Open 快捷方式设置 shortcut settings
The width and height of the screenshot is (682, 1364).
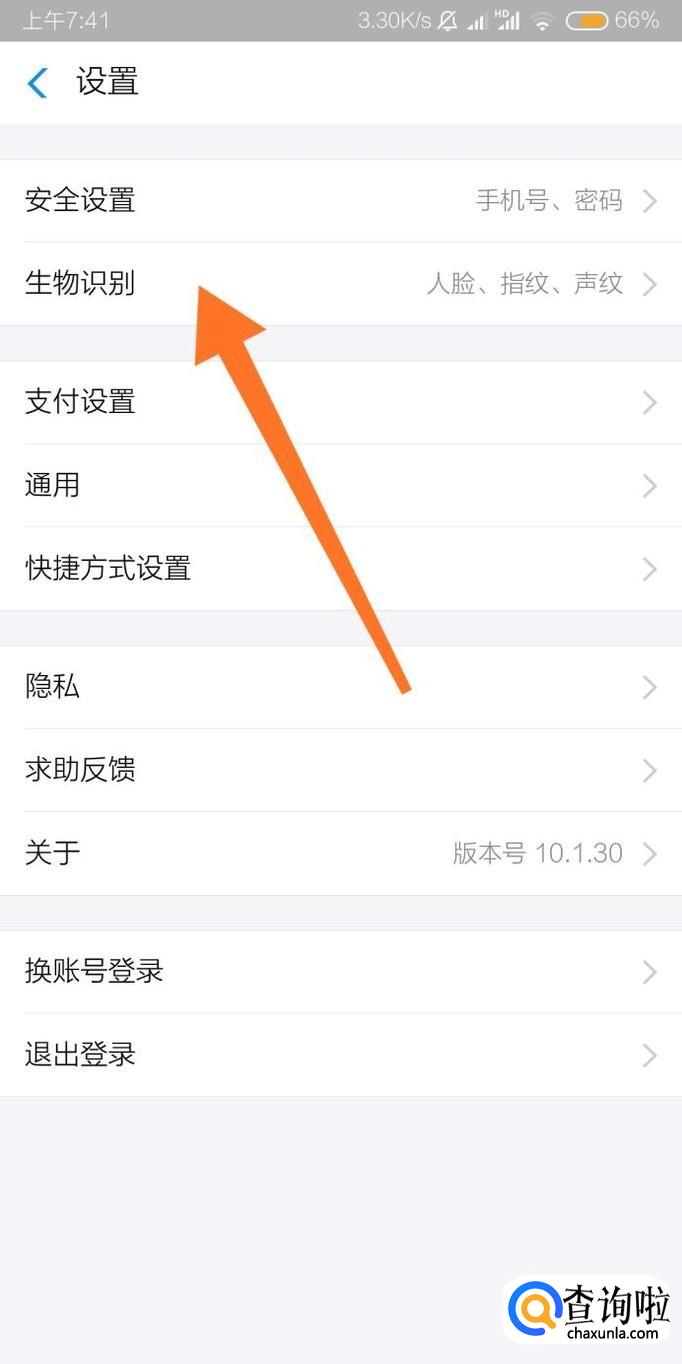[x=341, y=569]
